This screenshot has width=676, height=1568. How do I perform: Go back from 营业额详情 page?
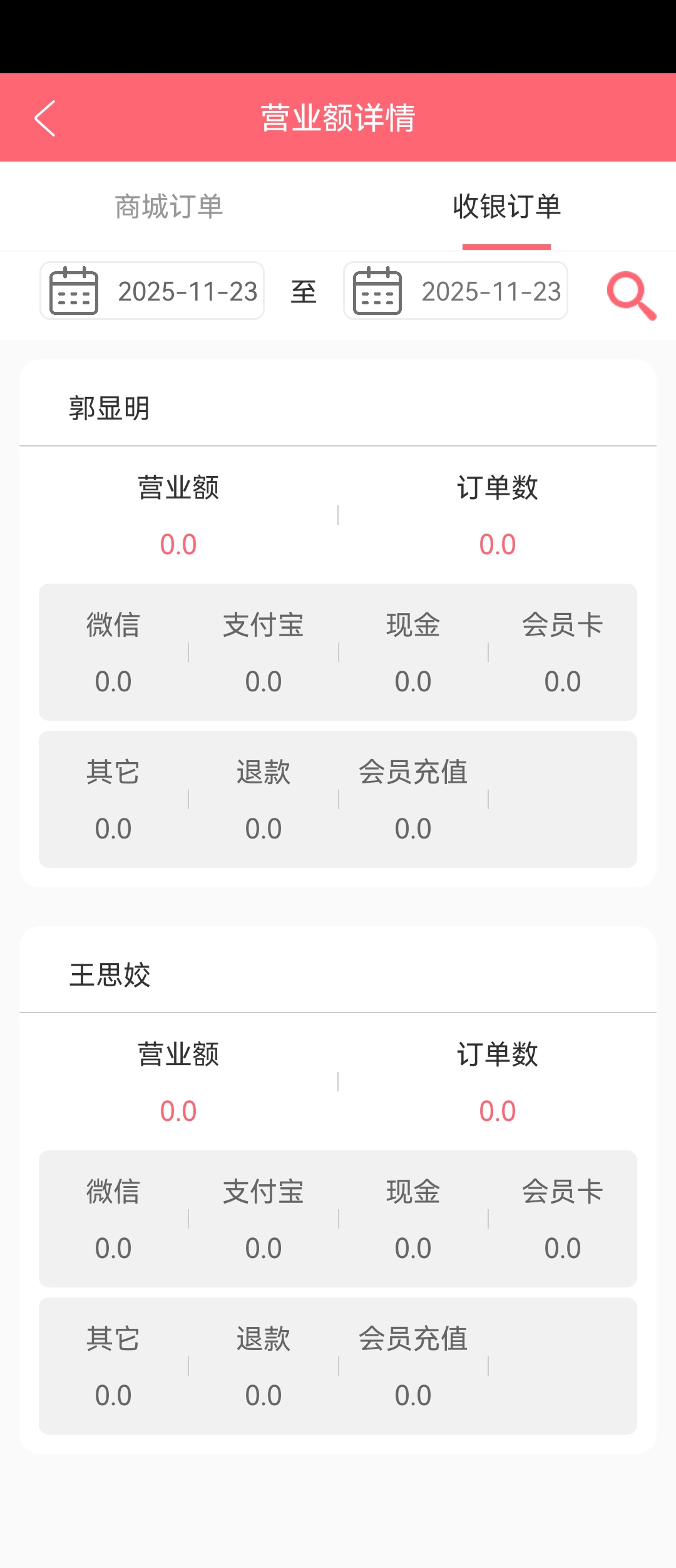[x=45, y=118]
